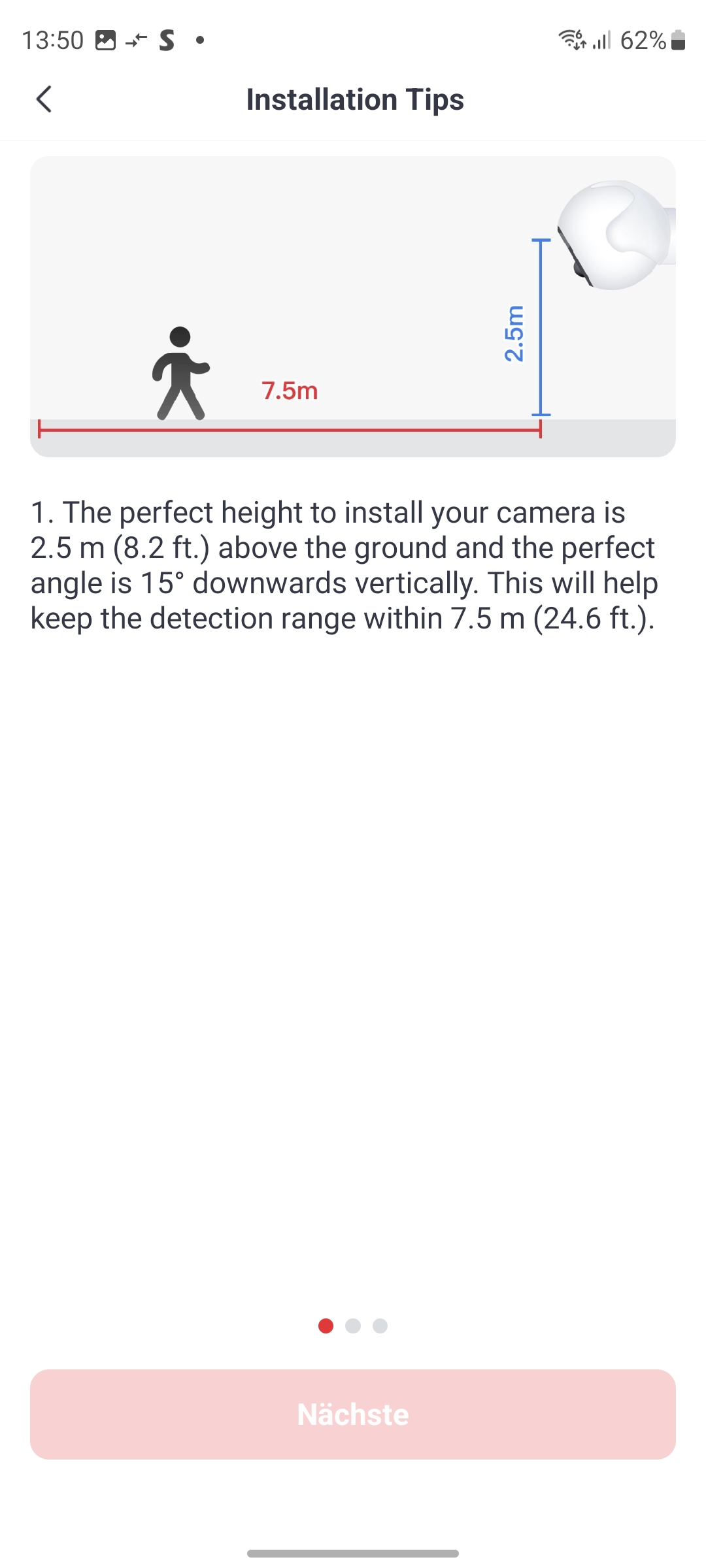Tap the Nächste button
This screenshot has height=1568, width=706.
[x=353, y=1414]
